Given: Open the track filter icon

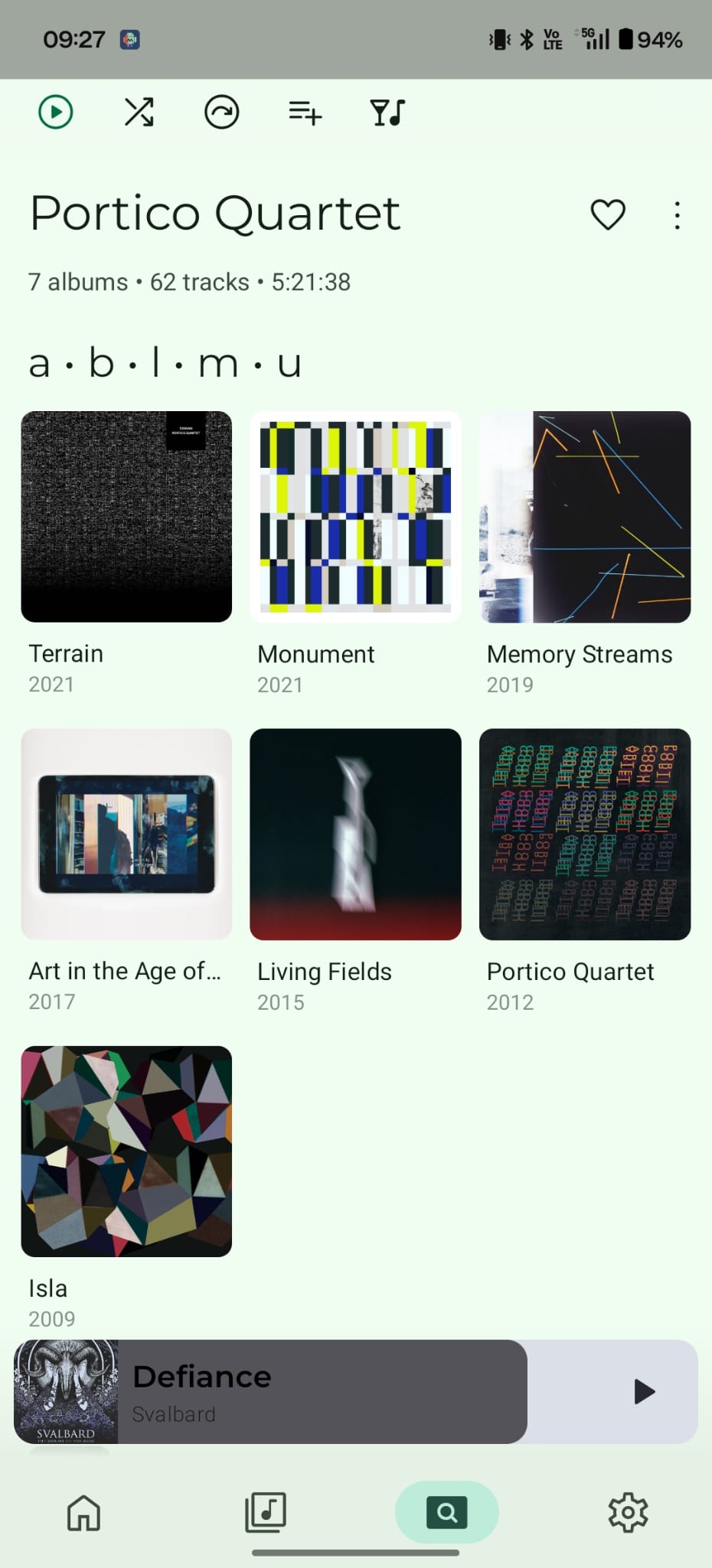Looking at the screenshot, I should [387, 113].
